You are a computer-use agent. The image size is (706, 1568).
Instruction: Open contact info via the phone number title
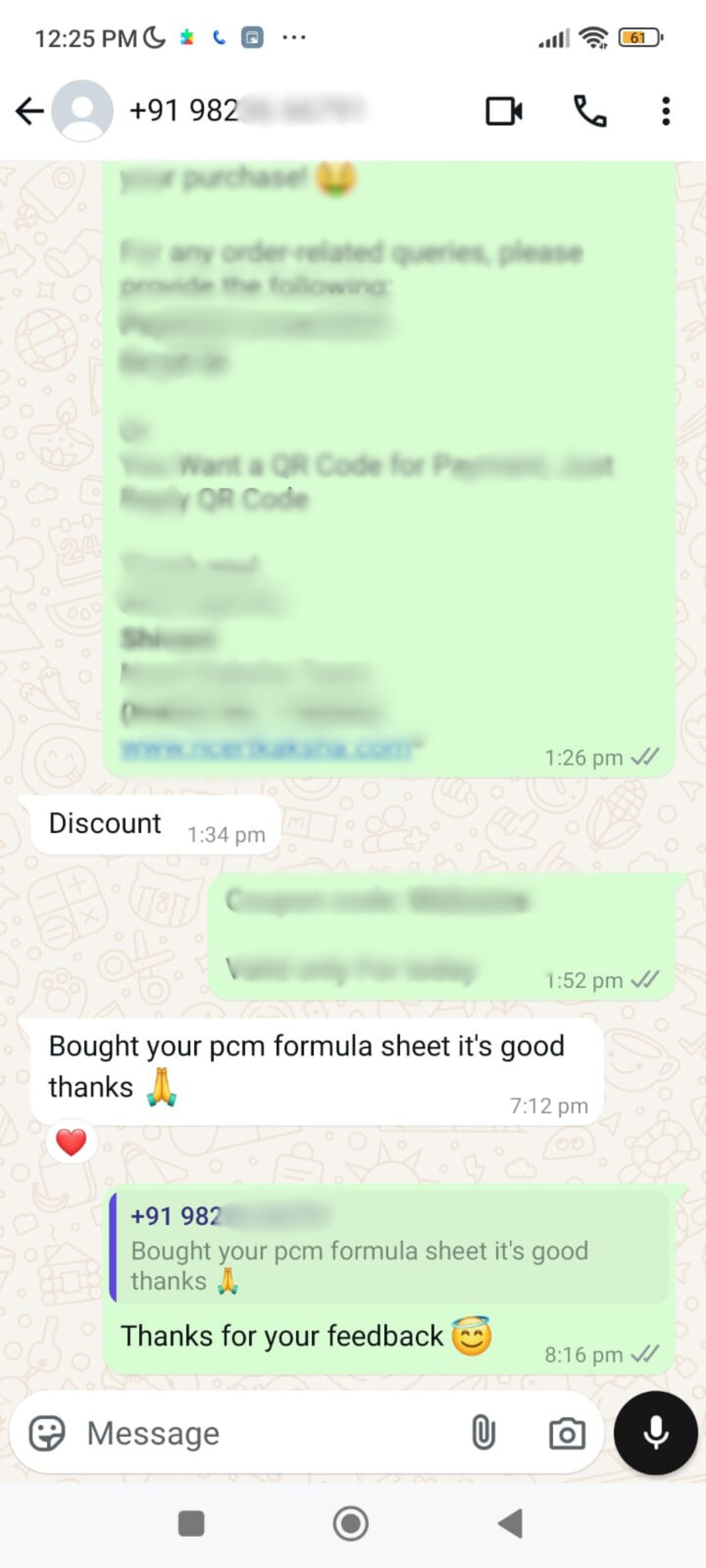click(x=244, y=111)
